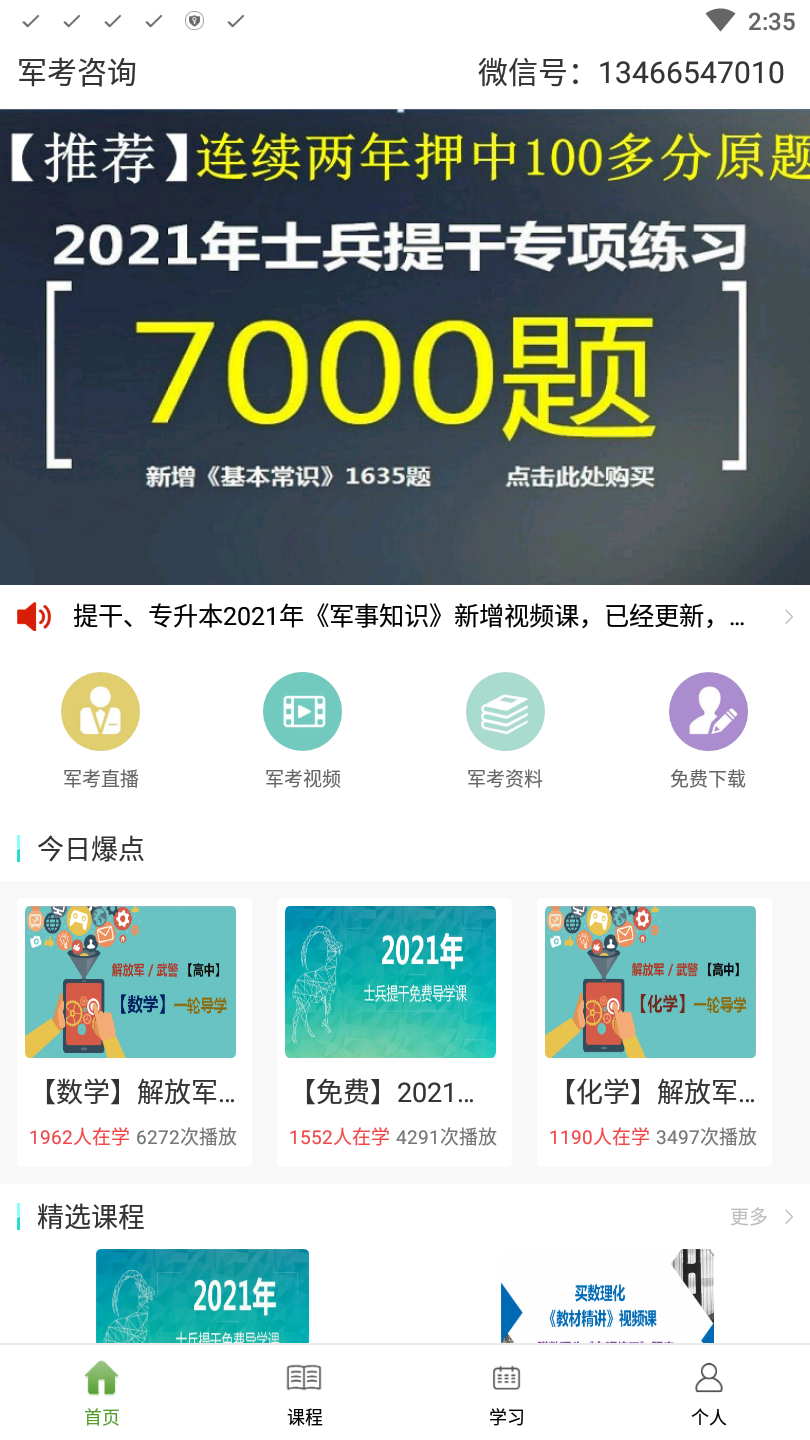The image size is (810, 1440).
Task: Open the 【化学】解放军 course card
Action: point(654,1032)
